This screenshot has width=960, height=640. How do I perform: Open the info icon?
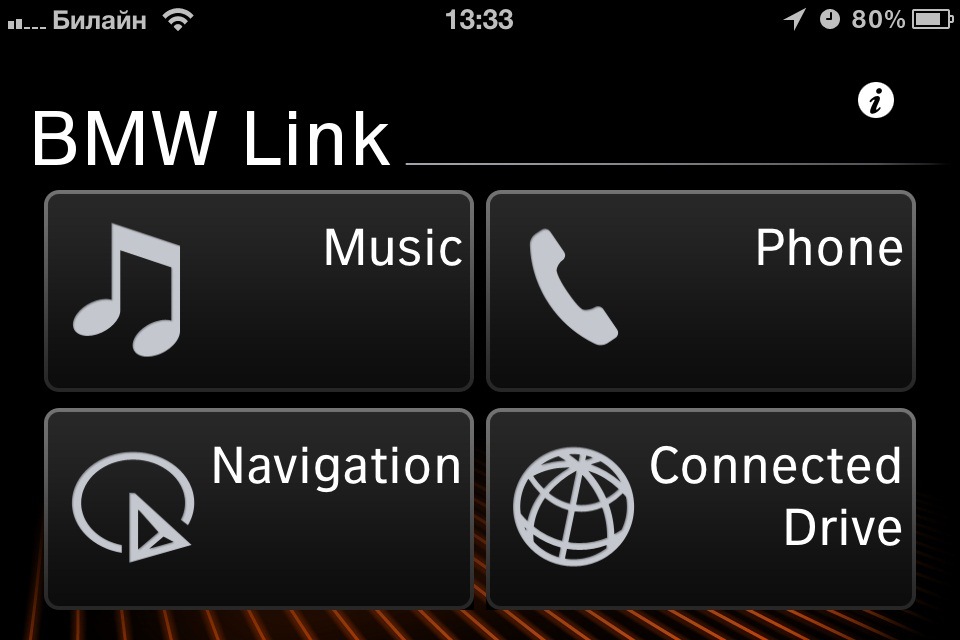tap(876, 100)
